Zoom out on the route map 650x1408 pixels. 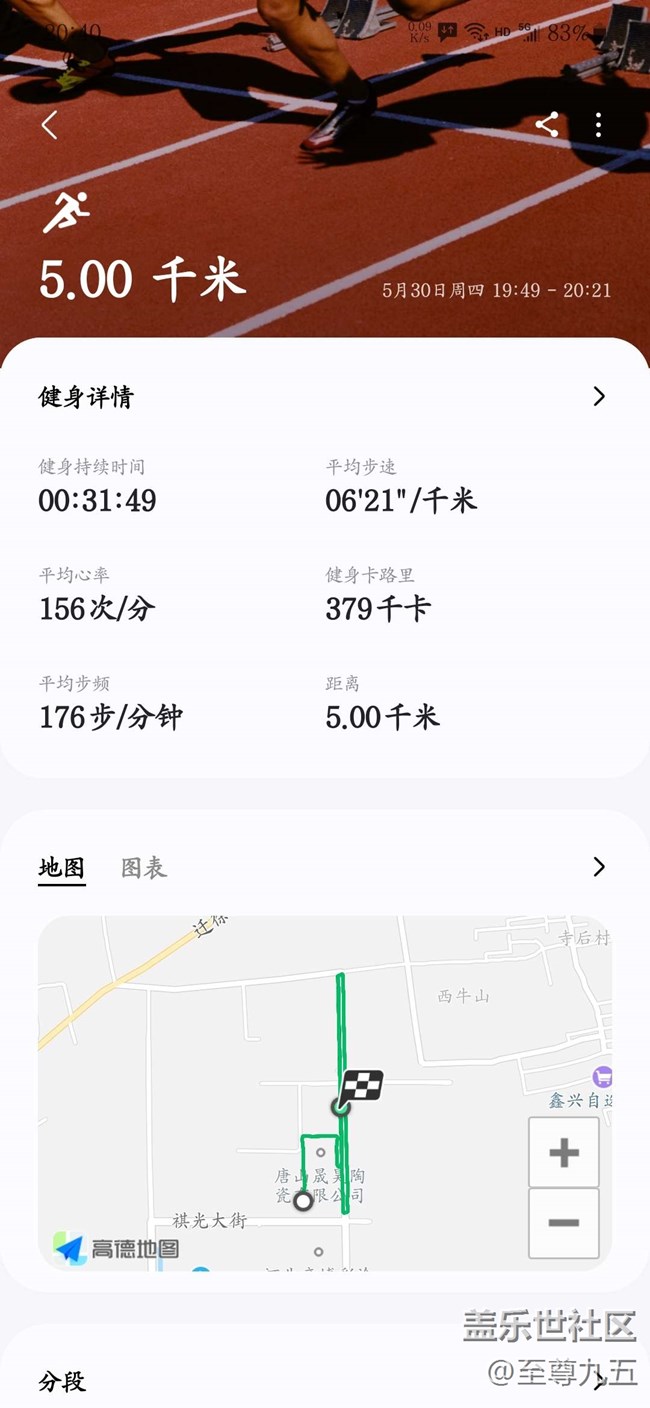564,1222
